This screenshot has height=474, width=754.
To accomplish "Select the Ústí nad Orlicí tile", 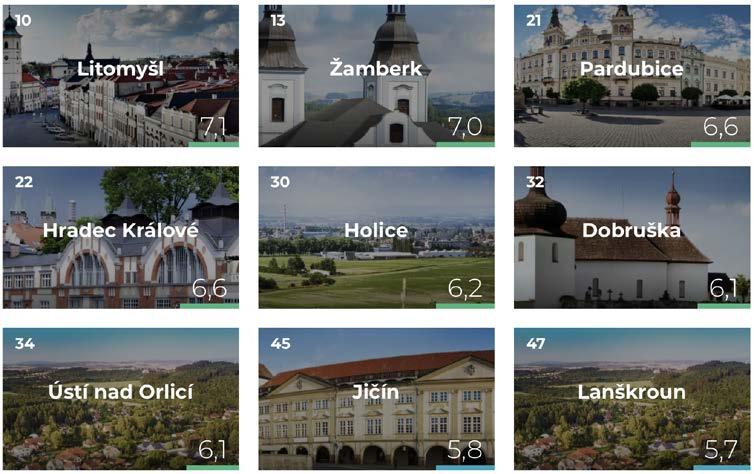I will (x=121, y=399).
